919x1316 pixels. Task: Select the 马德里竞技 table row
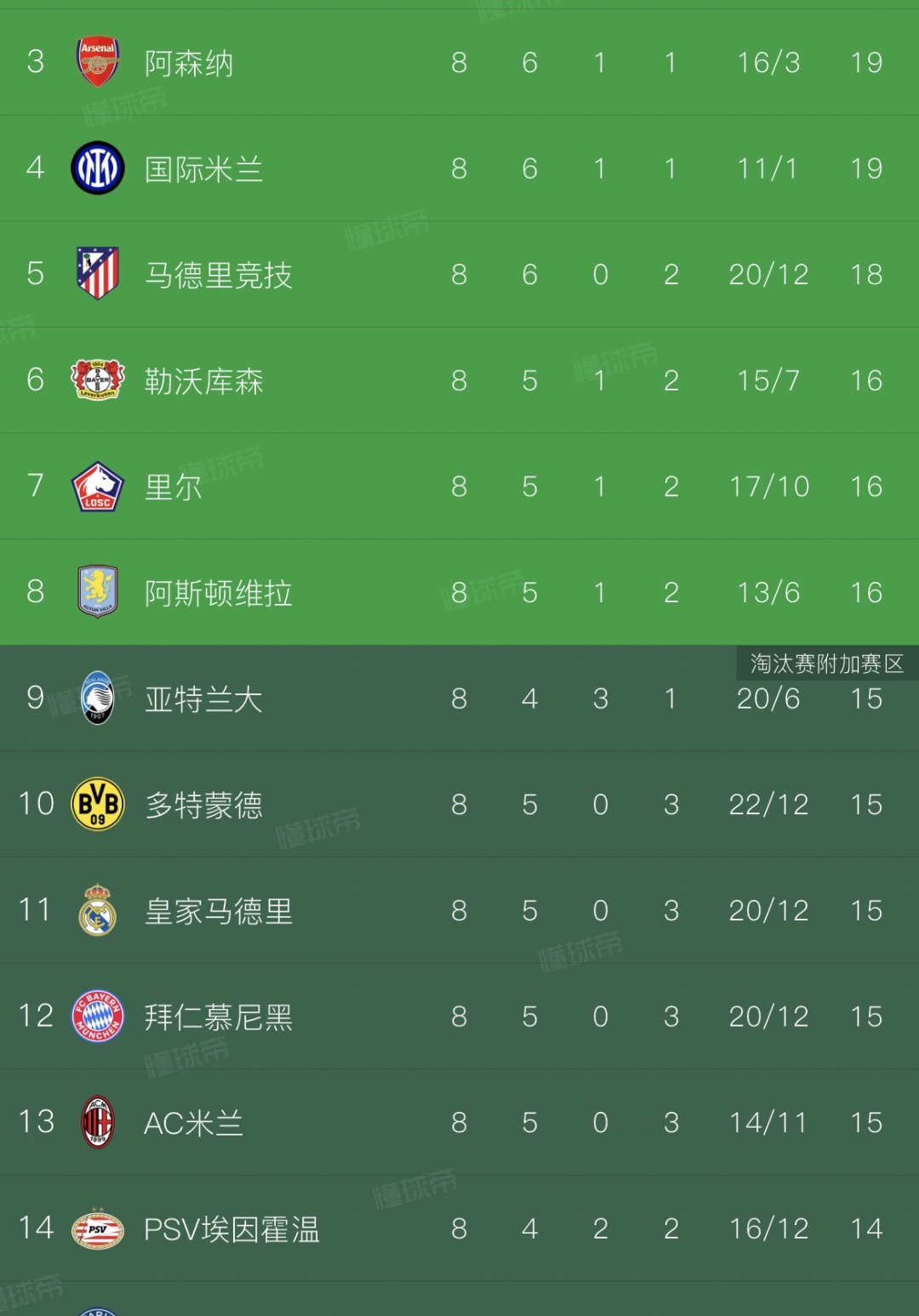pyautogui.click(x=459, y=274)
